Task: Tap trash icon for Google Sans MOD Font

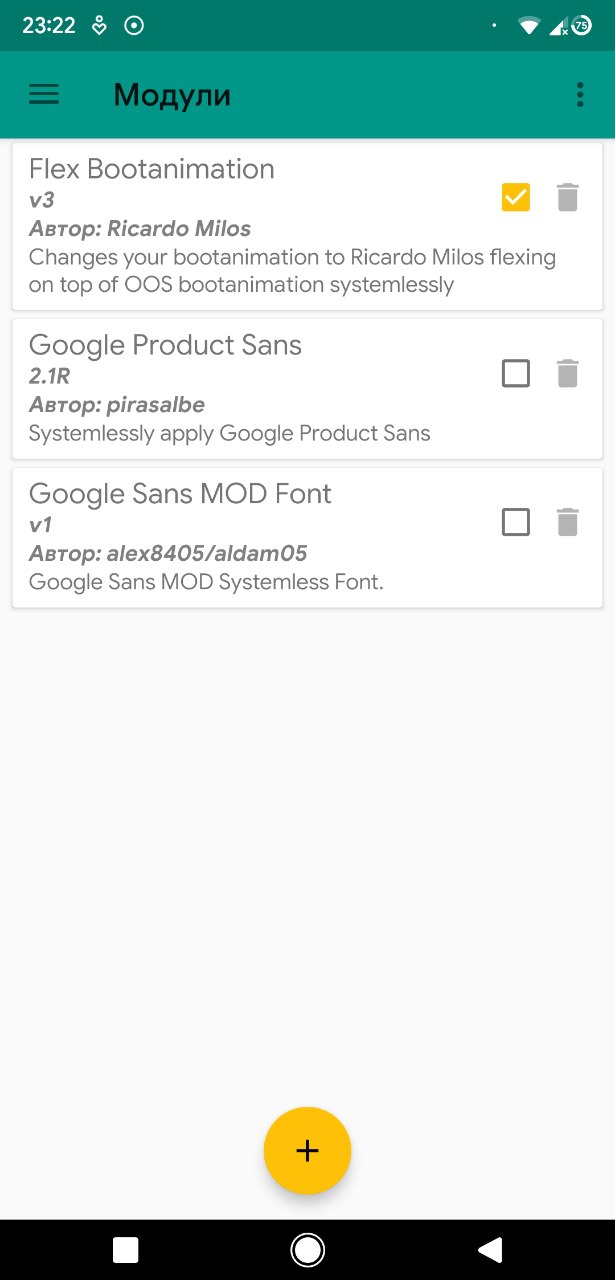Action: (568, 522)
